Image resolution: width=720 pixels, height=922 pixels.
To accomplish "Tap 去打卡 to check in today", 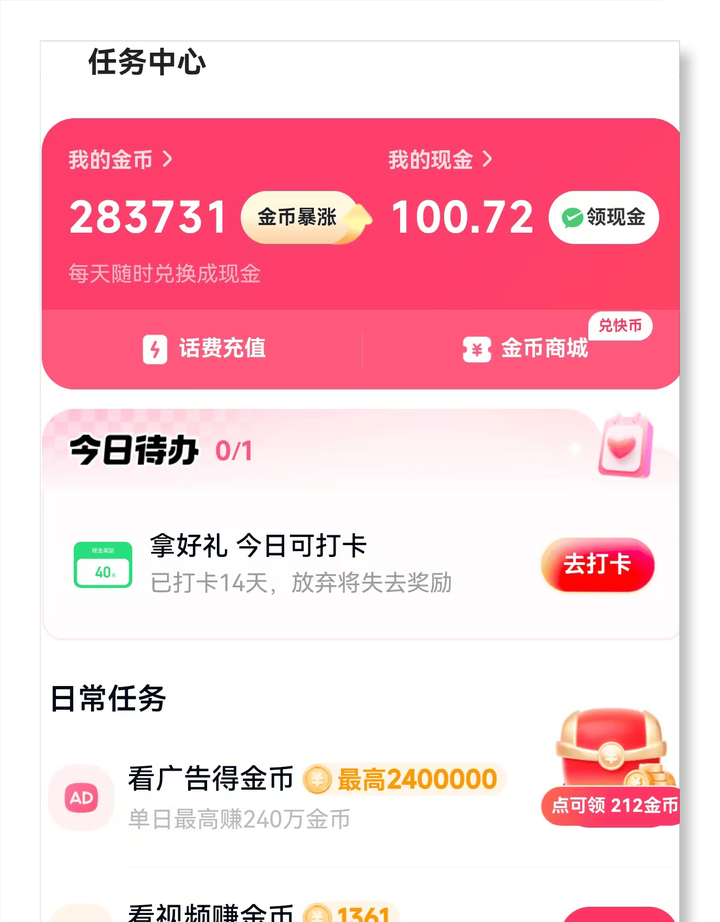I will pyautogui.click(x=597, y=565).
